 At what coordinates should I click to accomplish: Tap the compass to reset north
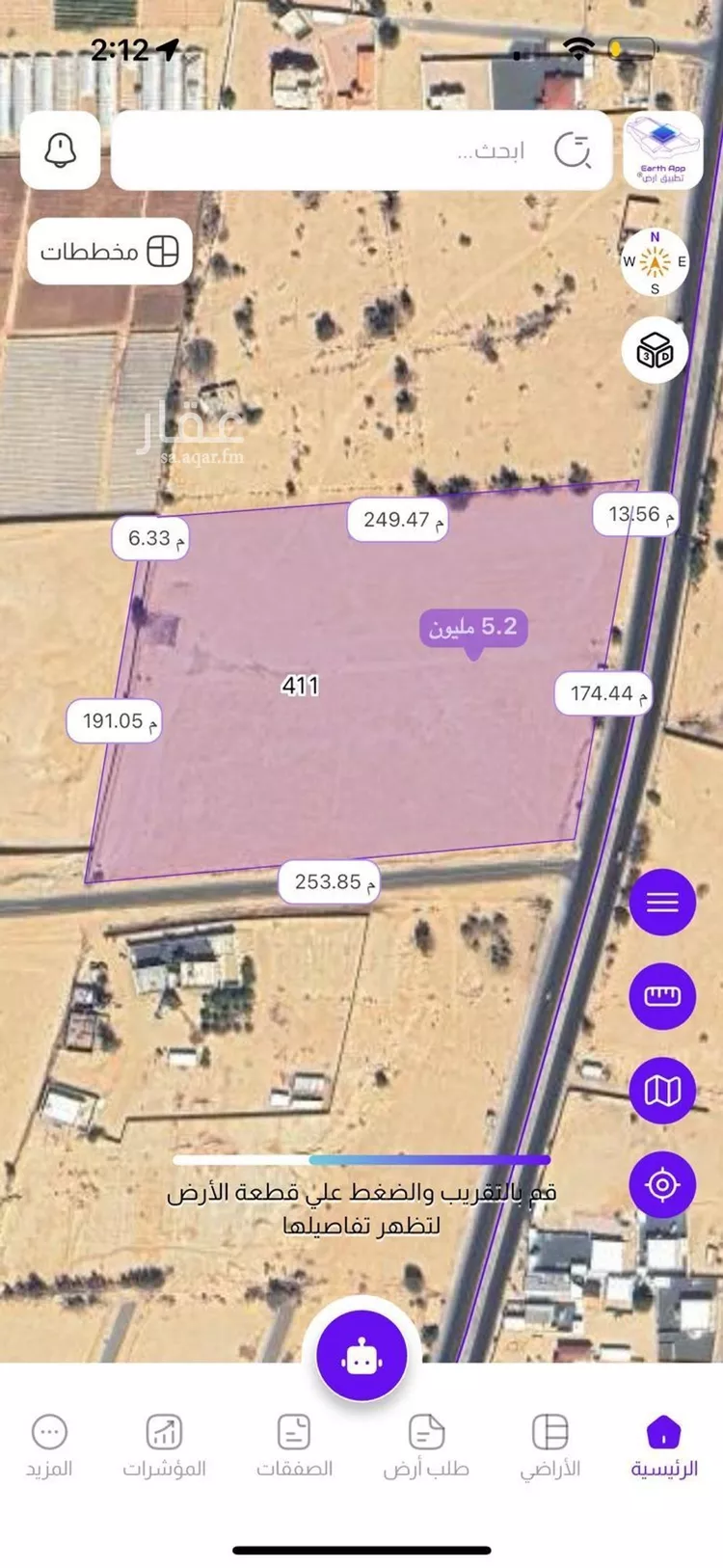click(x=655, y=262)
